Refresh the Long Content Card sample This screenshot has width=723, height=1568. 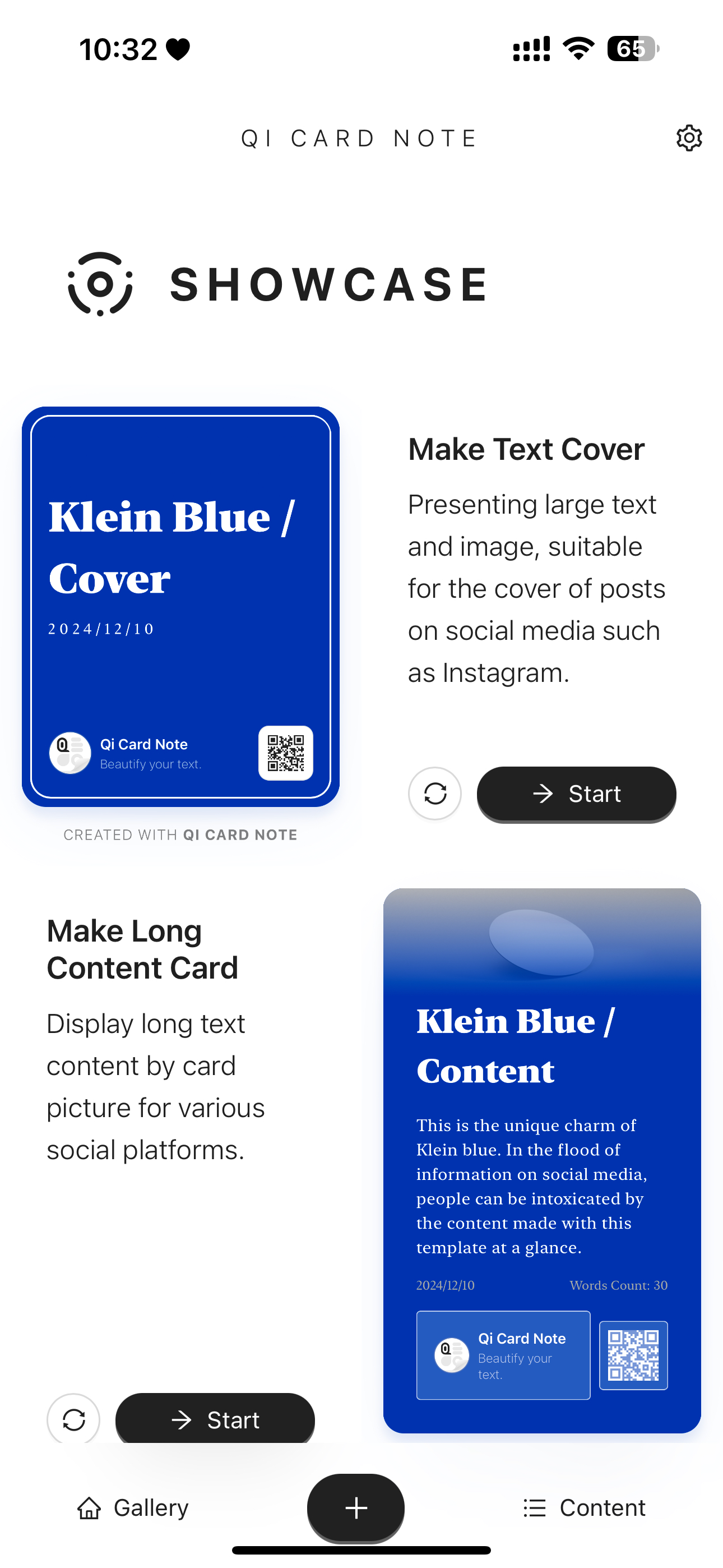coord(73,1419)
